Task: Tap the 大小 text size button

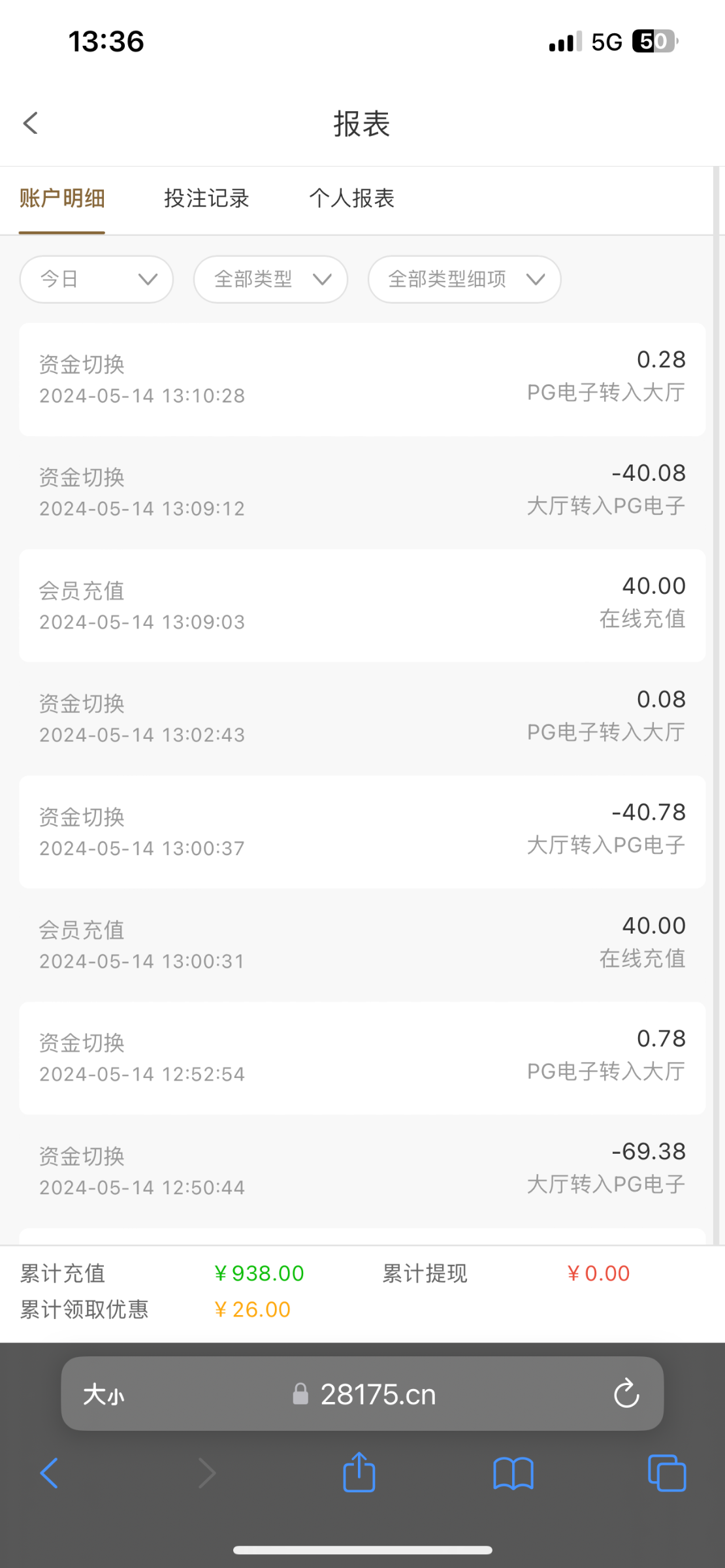Action: (103, 1395)
